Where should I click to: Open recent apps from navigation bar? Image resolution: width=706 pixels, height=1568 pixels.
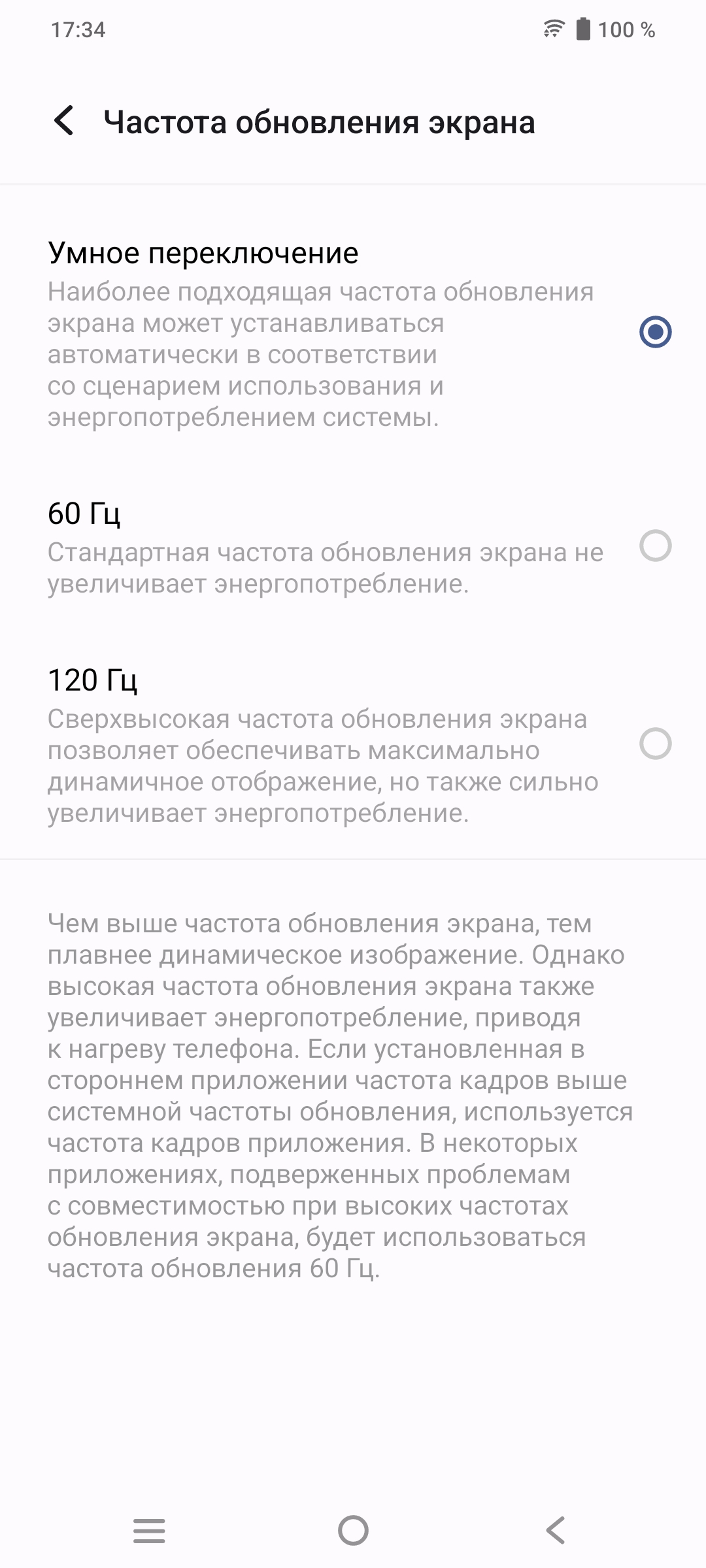pos(149,1530)
